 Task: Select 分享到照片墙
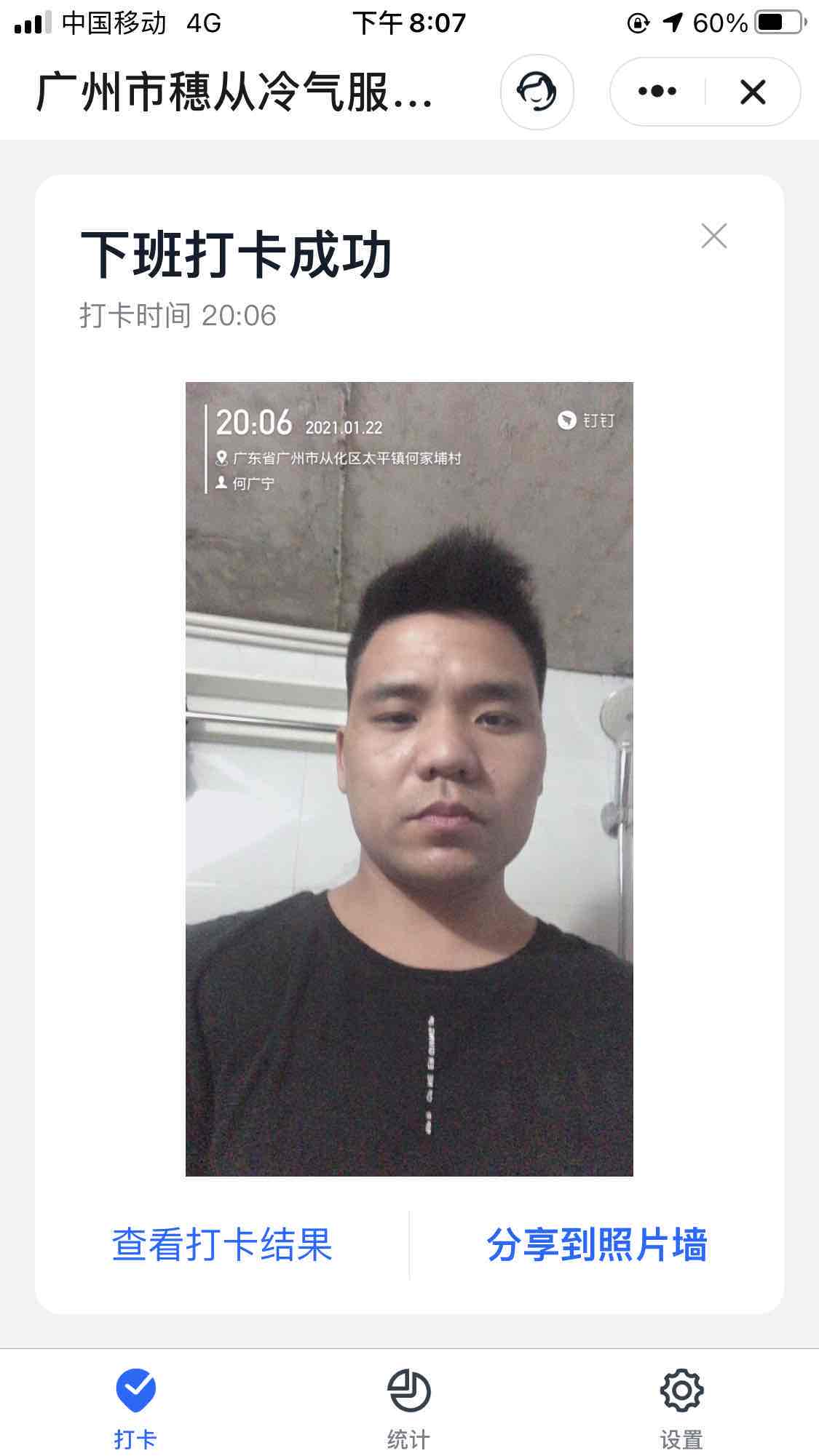(597, 1244)
